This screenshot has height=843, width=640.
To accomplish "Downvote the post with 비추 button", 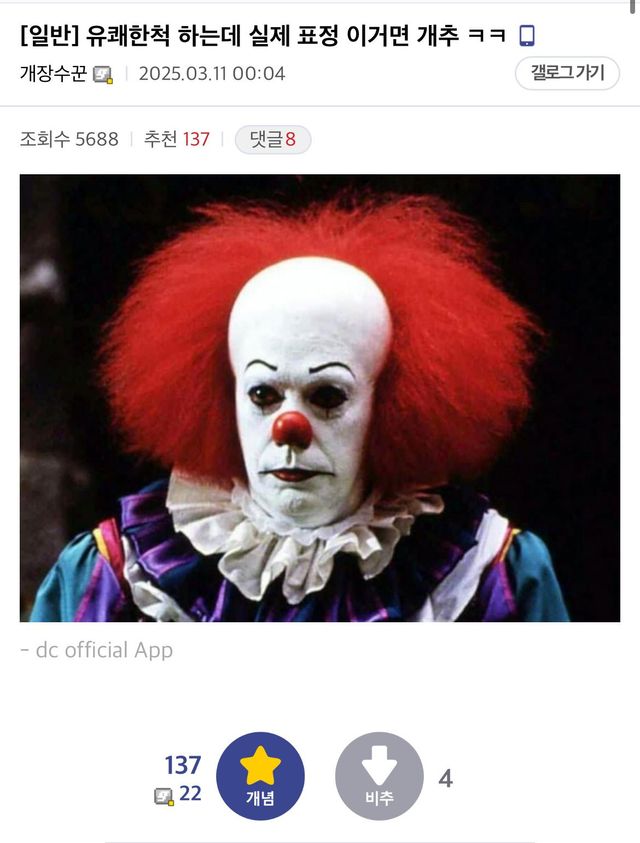I will click(x=379, y=776).
